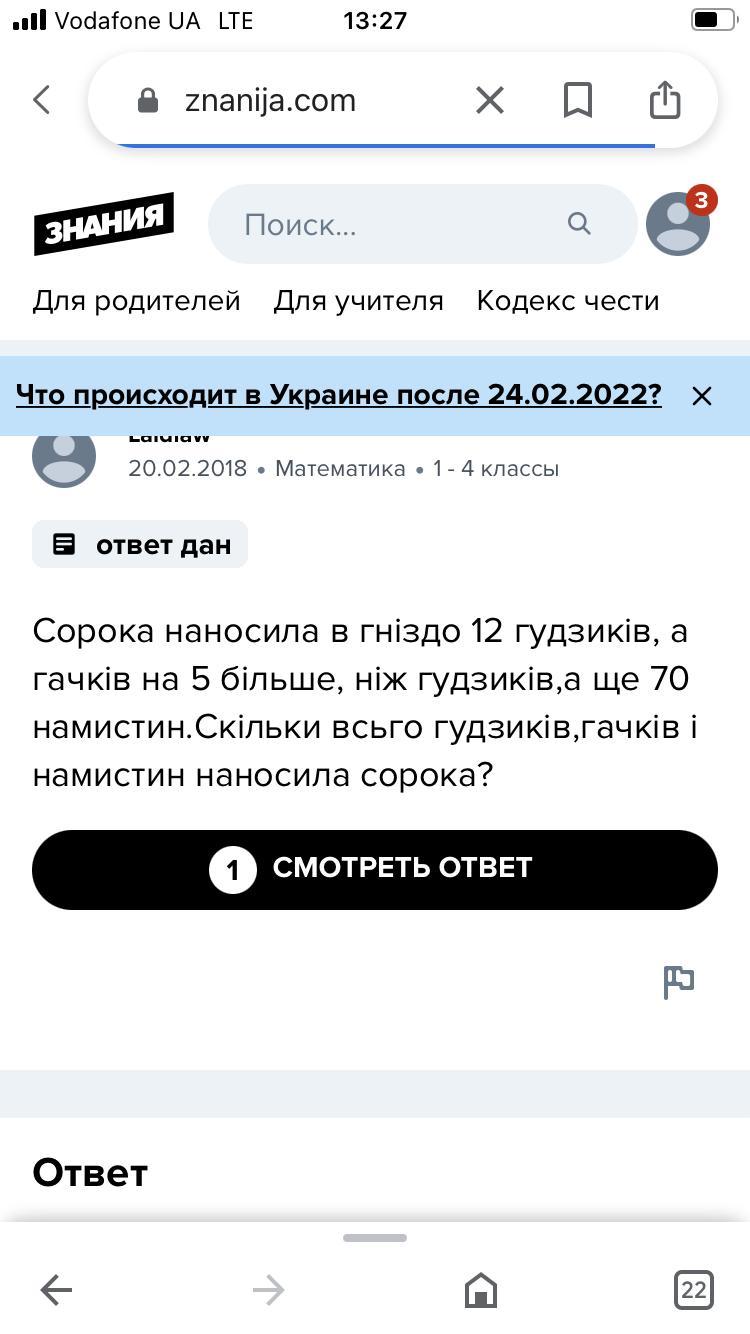Dismiss the Ukraine info banner

pyautogui.click(x=702, y=396)
